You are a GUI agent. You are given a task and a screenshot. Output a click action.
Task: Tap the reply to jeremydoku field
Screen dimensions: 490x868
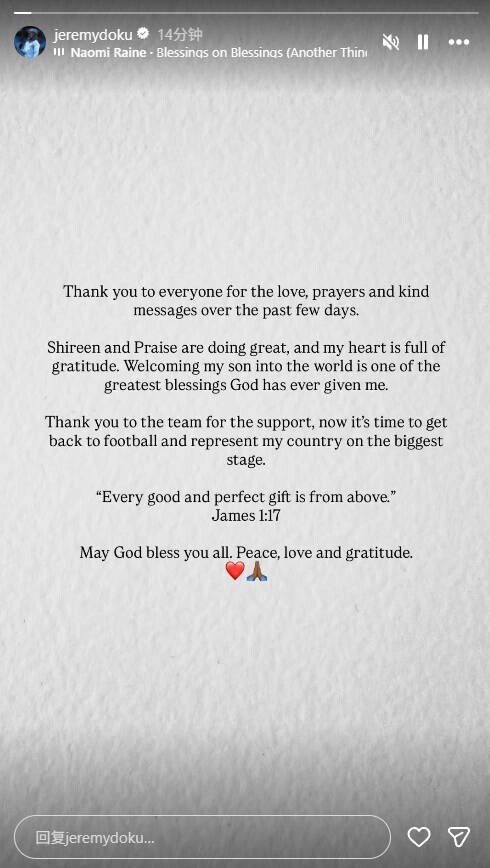pos(202,837)
